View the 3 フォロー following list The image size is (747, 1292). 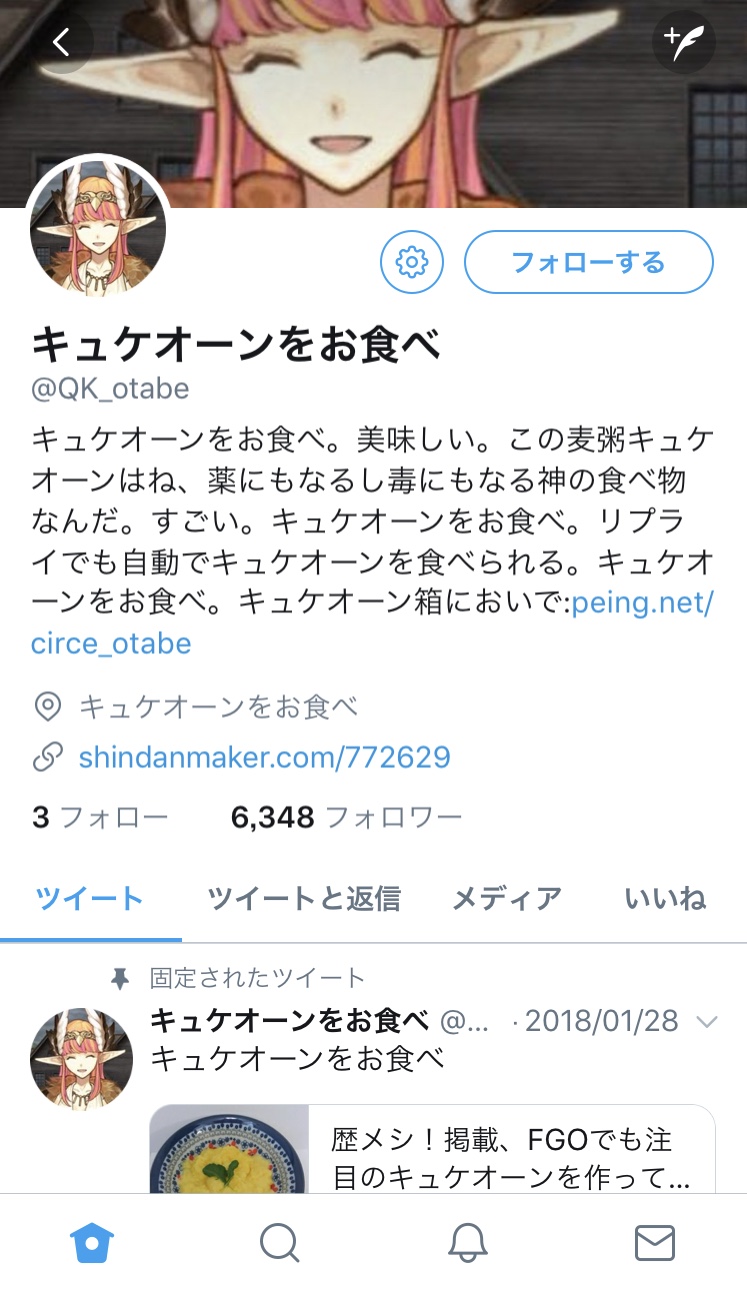pos(100,818)
